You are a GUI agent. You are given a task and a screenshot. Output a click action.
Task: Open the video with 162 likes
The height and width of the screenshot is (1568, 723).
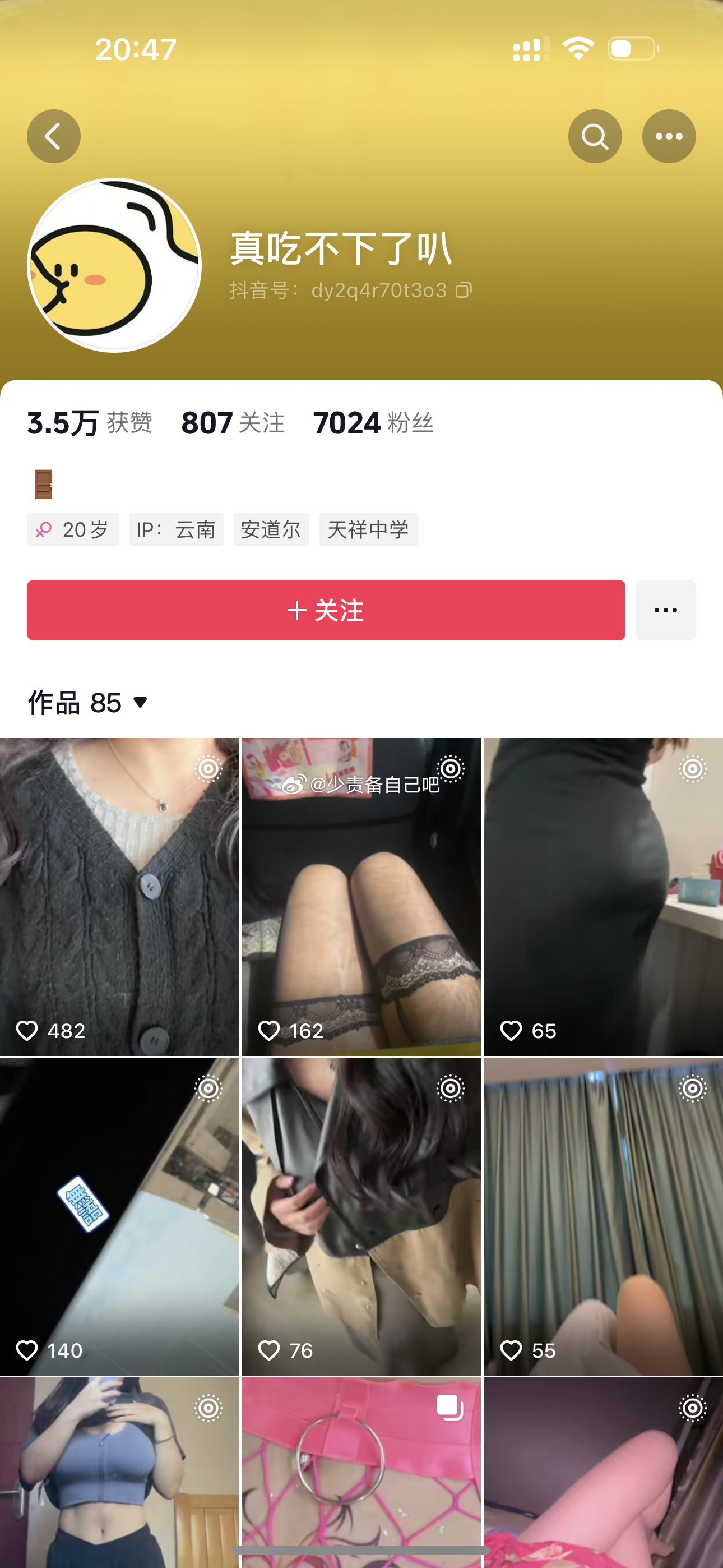pyautogui.click(x=361, y=896)
